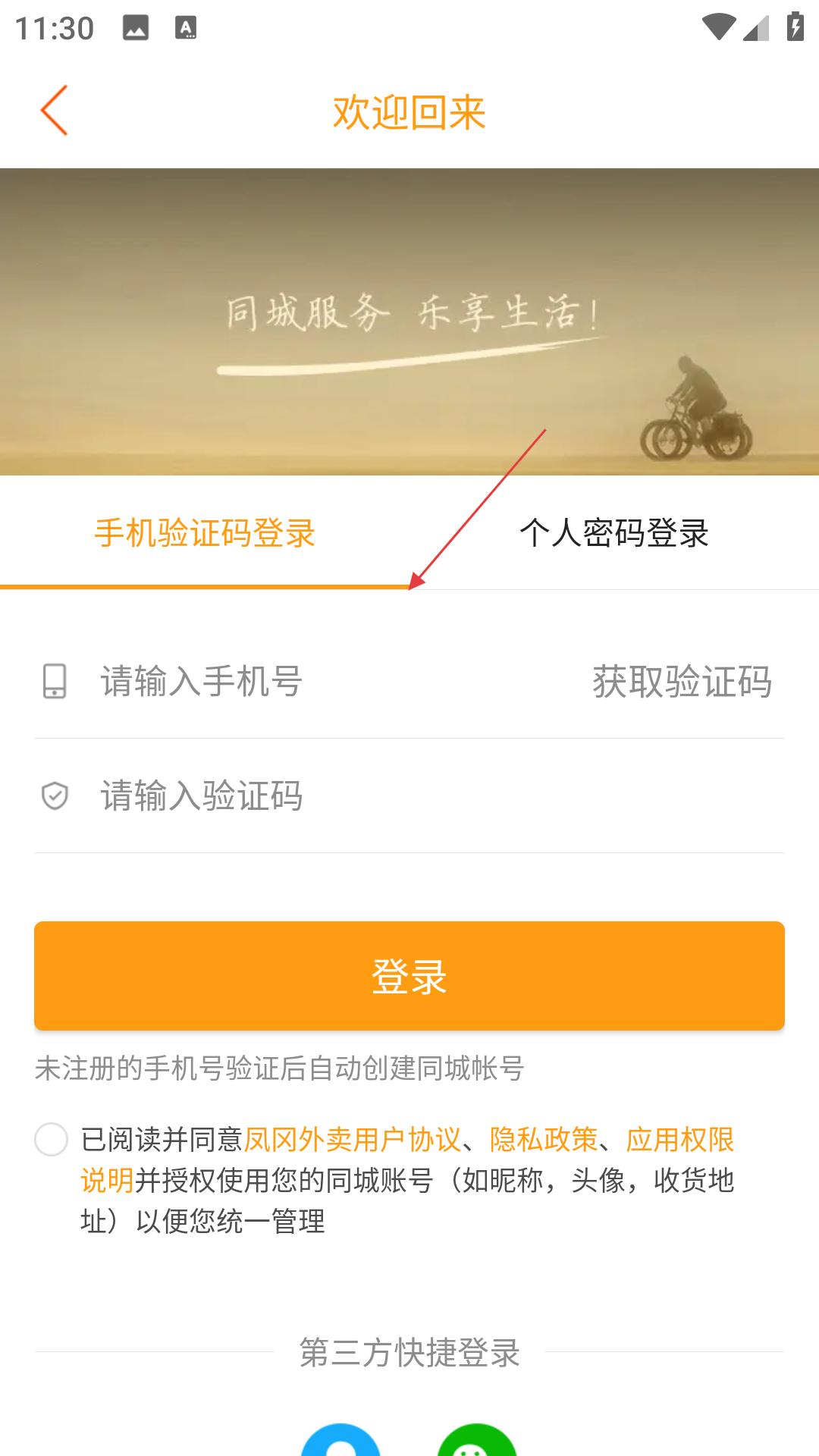Image resolution: width=819 pixels, height=1456 pixels.
Task: Open the 隐私政策 link
Action: pyautogui.click(x=544, y=1140)
